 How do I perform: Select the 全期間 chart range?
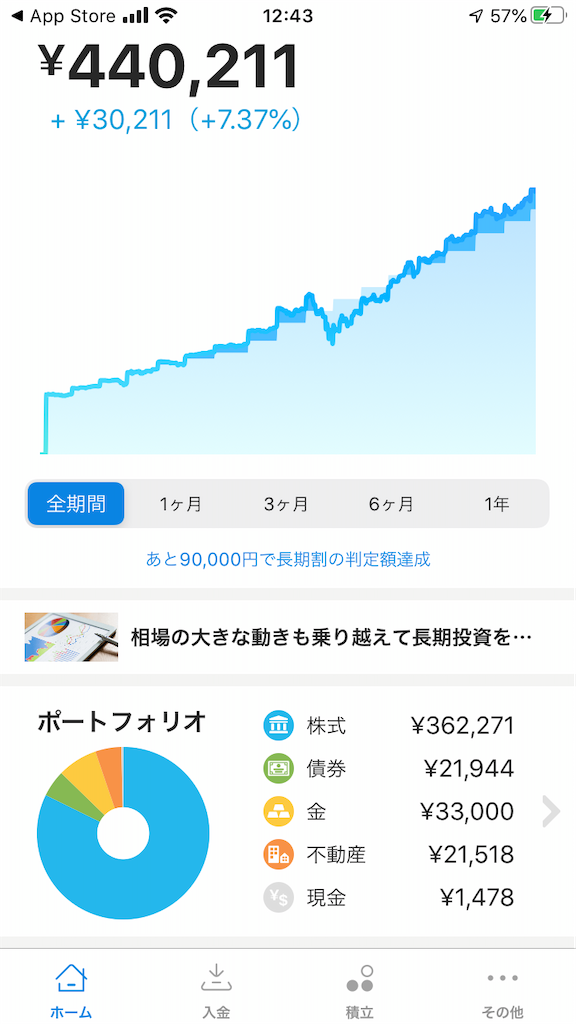pyautogui.click(x=76, y=504)
